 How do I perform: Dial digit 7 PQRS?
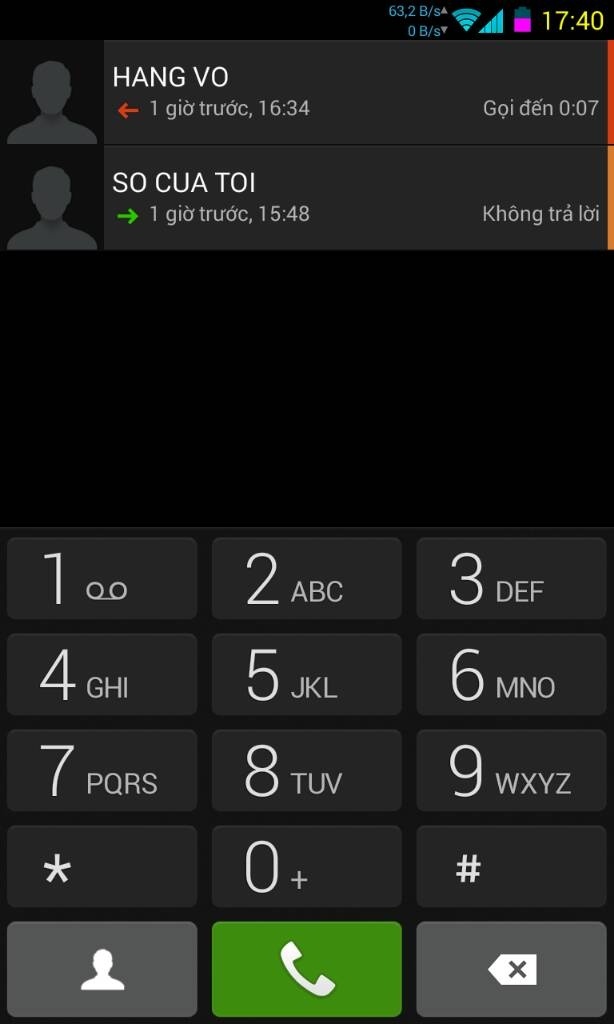click(102, 770)
